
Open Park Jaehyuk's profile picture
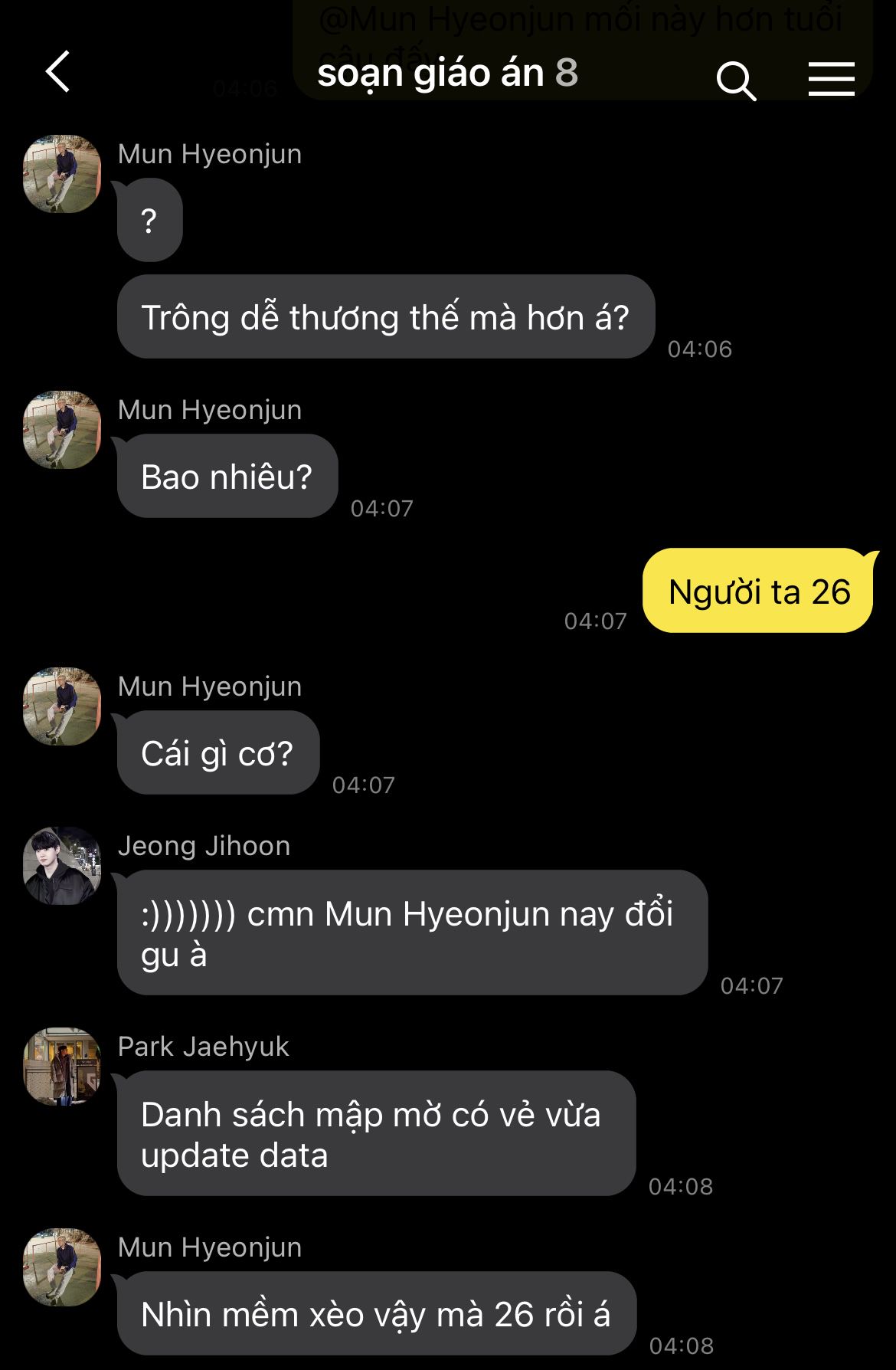coord(62,1066)
